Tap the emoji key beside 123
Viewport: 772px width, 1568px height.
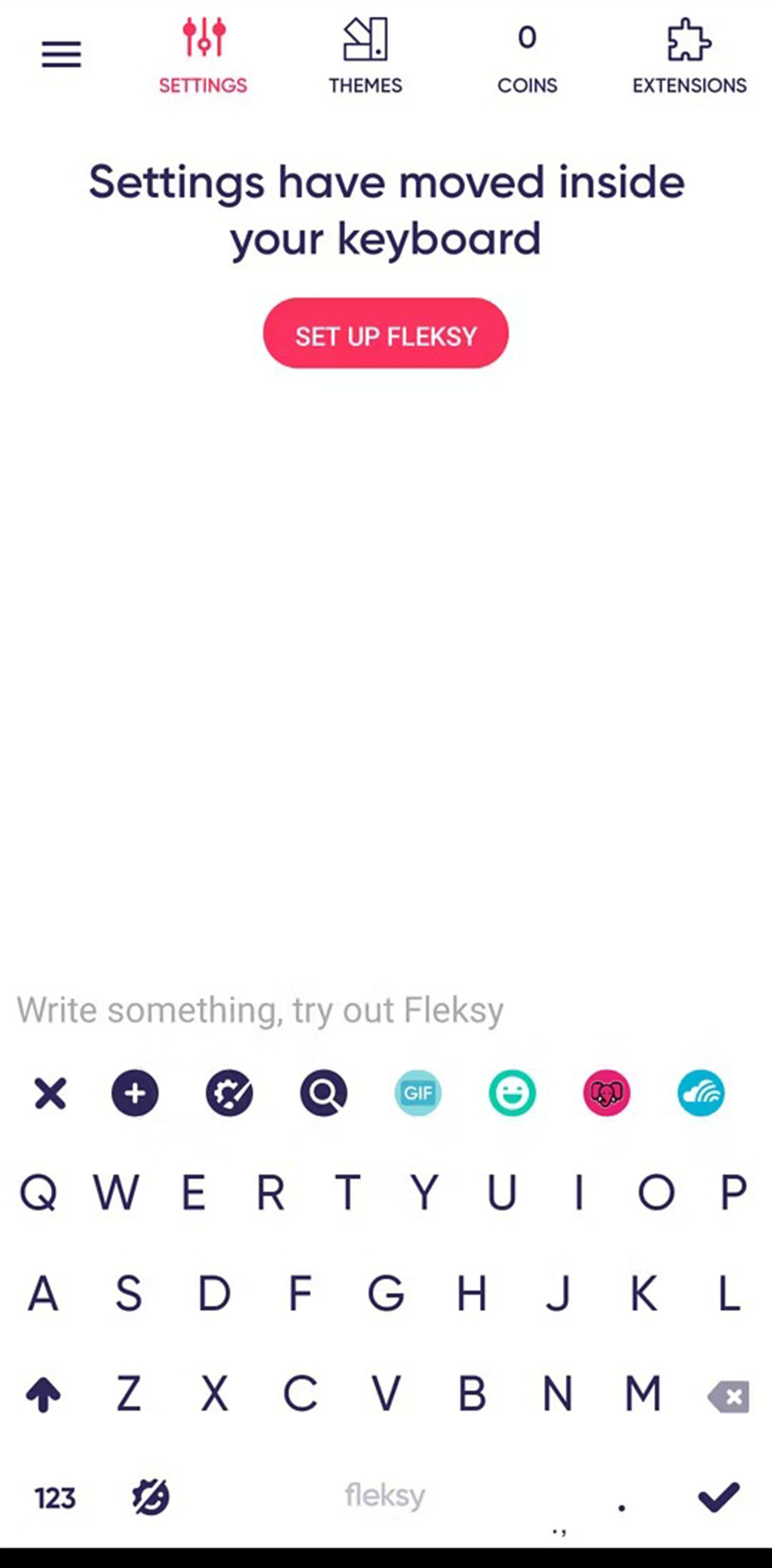point(150,1497)
